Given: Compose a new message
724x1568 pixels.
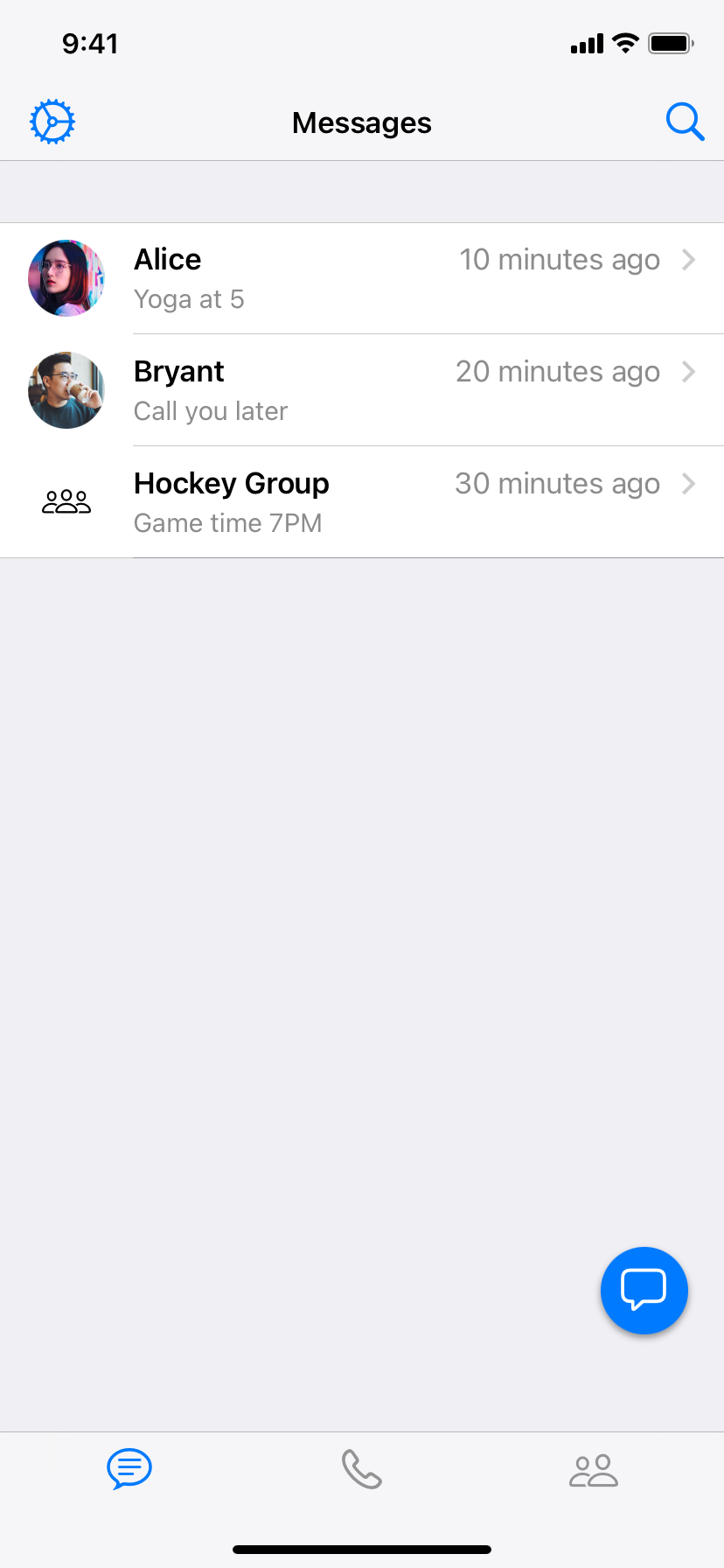Looking at the screenshot, I should coord(644,1290).
